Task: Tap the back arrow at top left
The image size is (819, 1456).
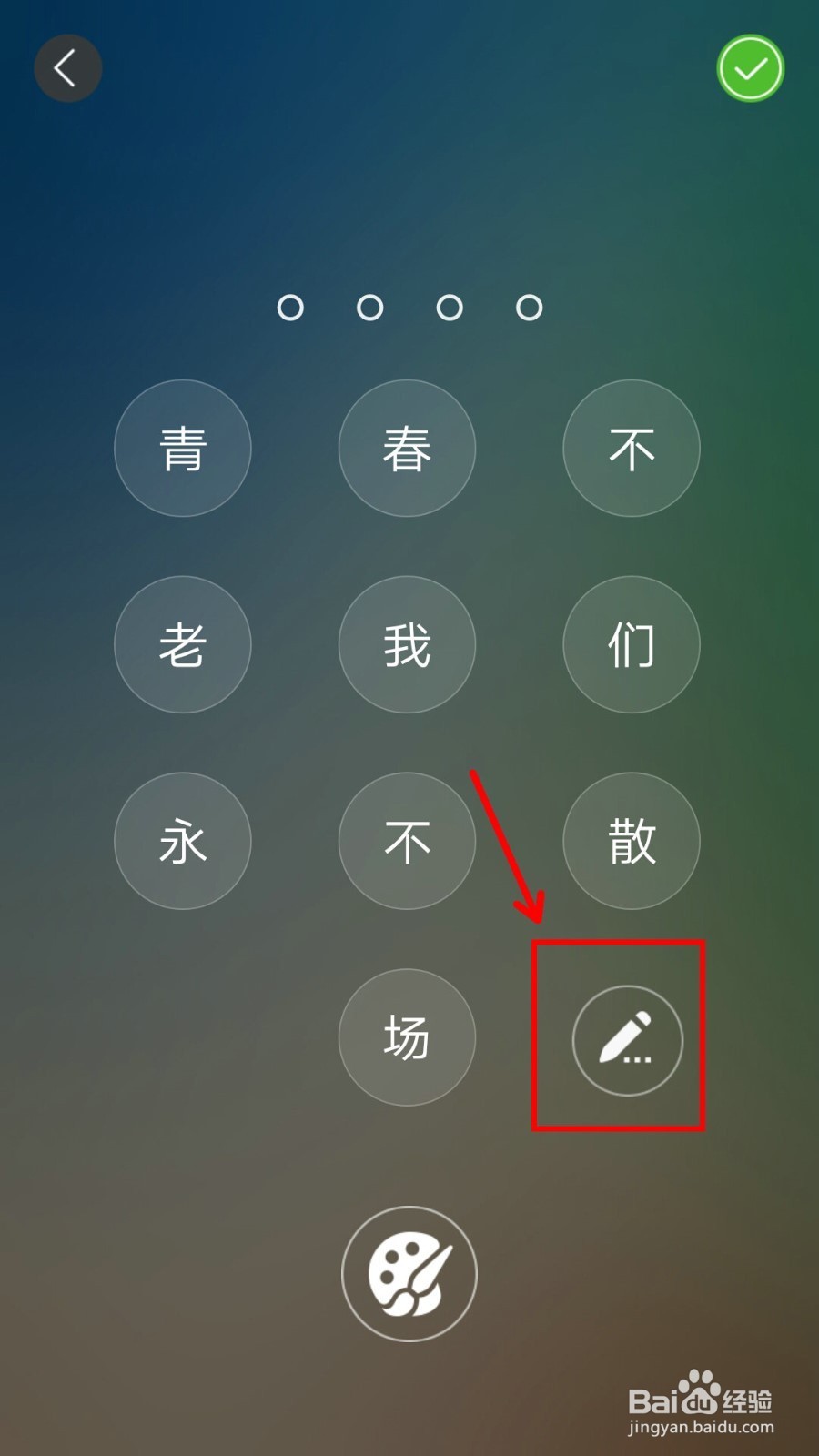Action: click(67, 67)
